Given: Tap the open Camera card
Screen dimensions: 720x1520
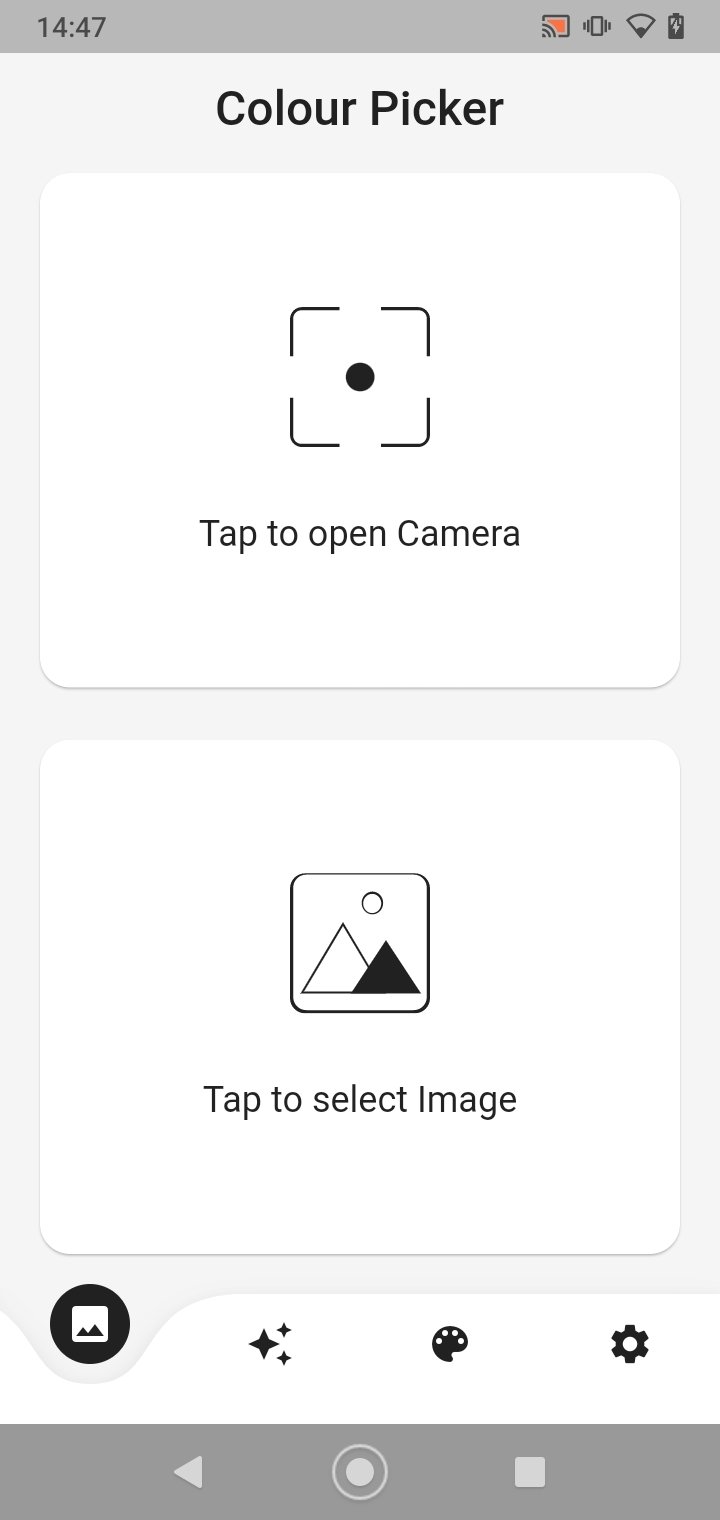Looking at the screenshot, I should (360, 430).
